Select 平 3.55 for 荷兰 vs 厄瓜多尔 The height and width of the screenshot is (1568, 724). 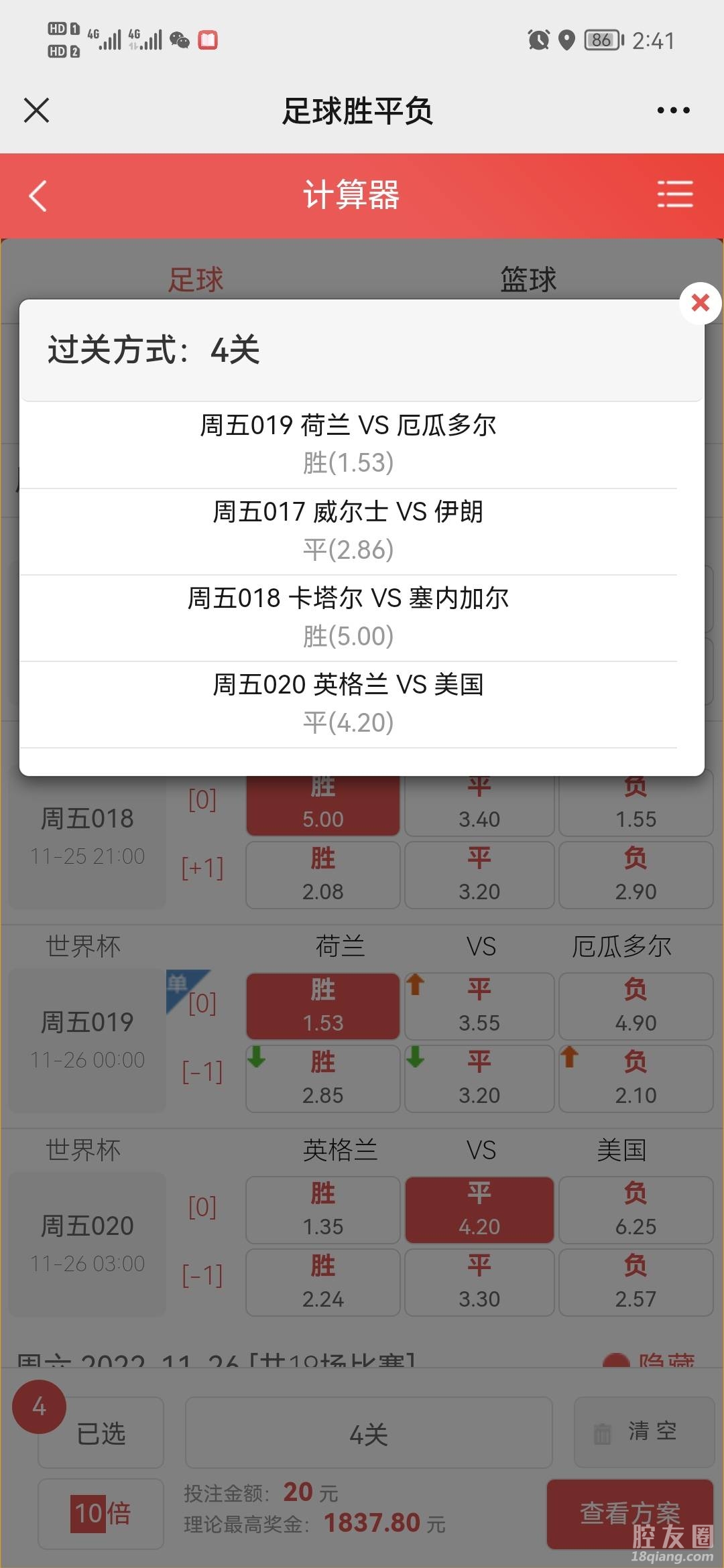pos(479,1006)
